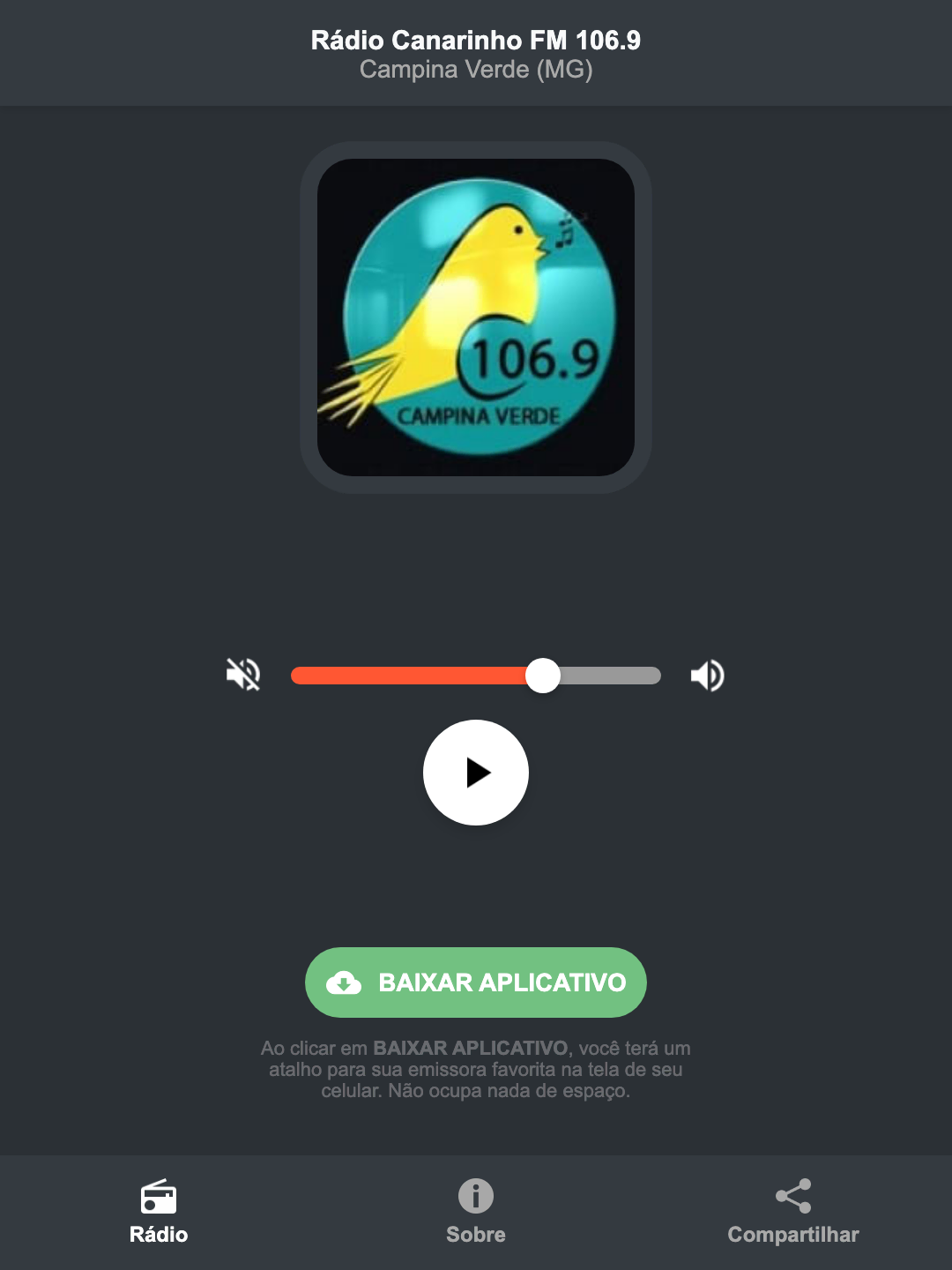The image size is (952, 1270).
Task: Select the Rádio antenna icon in bottom bar
Action: (x=159, y=1199)
